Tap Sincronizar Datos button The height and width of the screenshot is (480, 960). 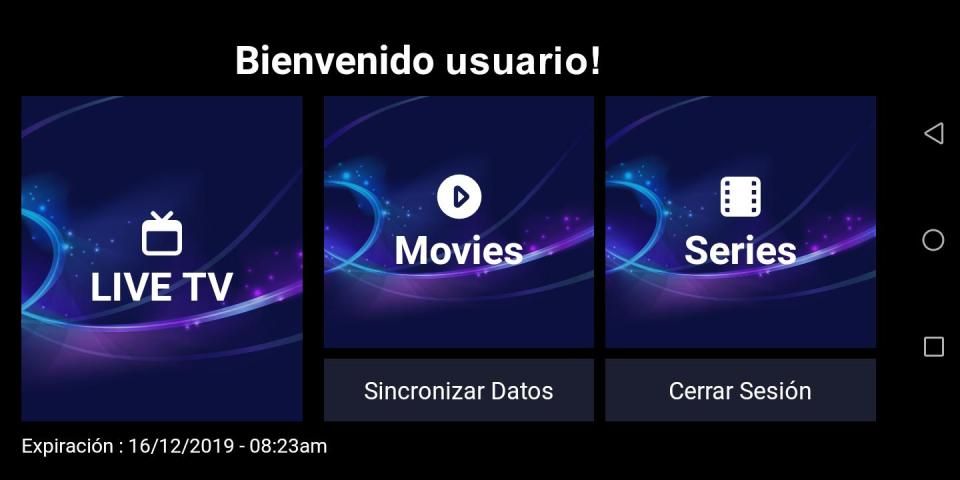458,390
